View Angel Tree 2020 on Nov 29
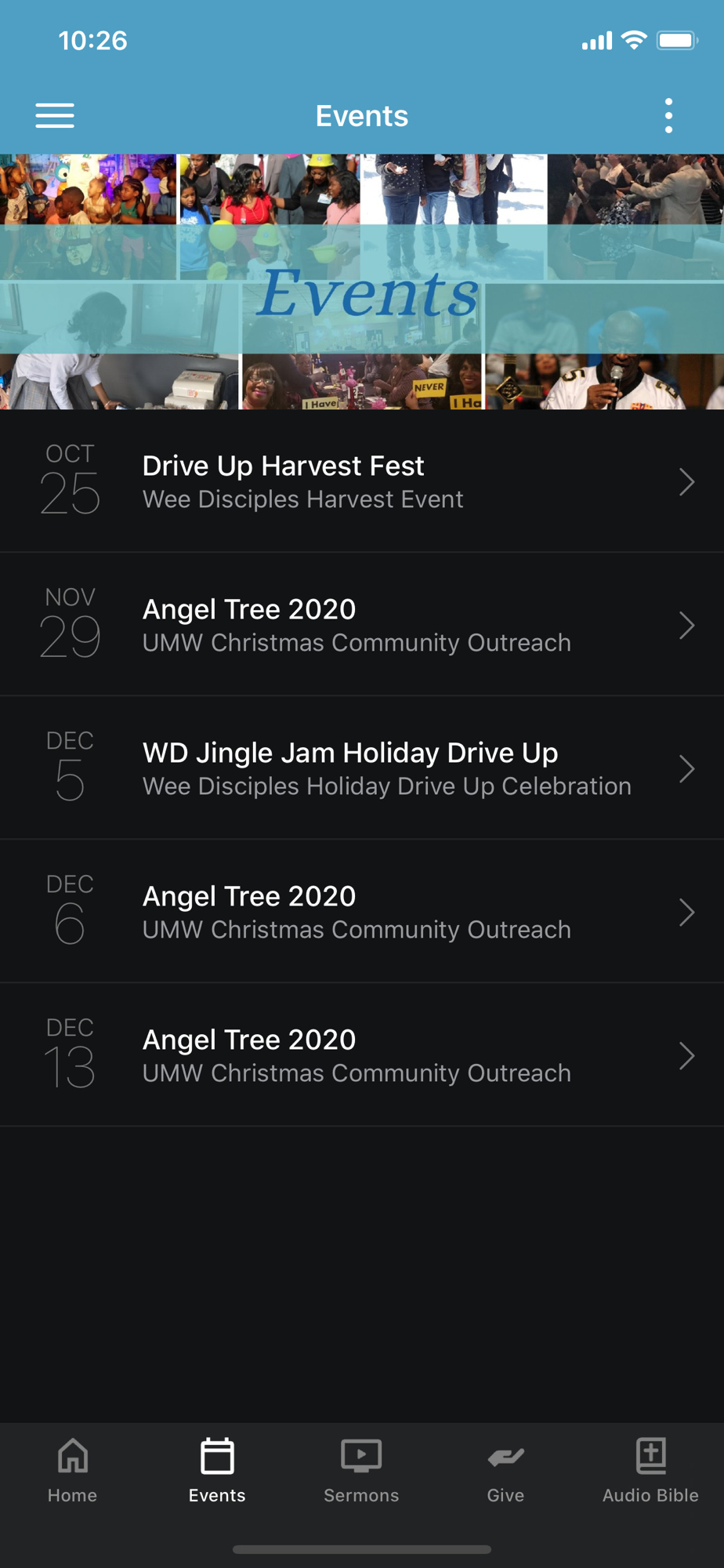724x1568 pixels. [362, 625]
